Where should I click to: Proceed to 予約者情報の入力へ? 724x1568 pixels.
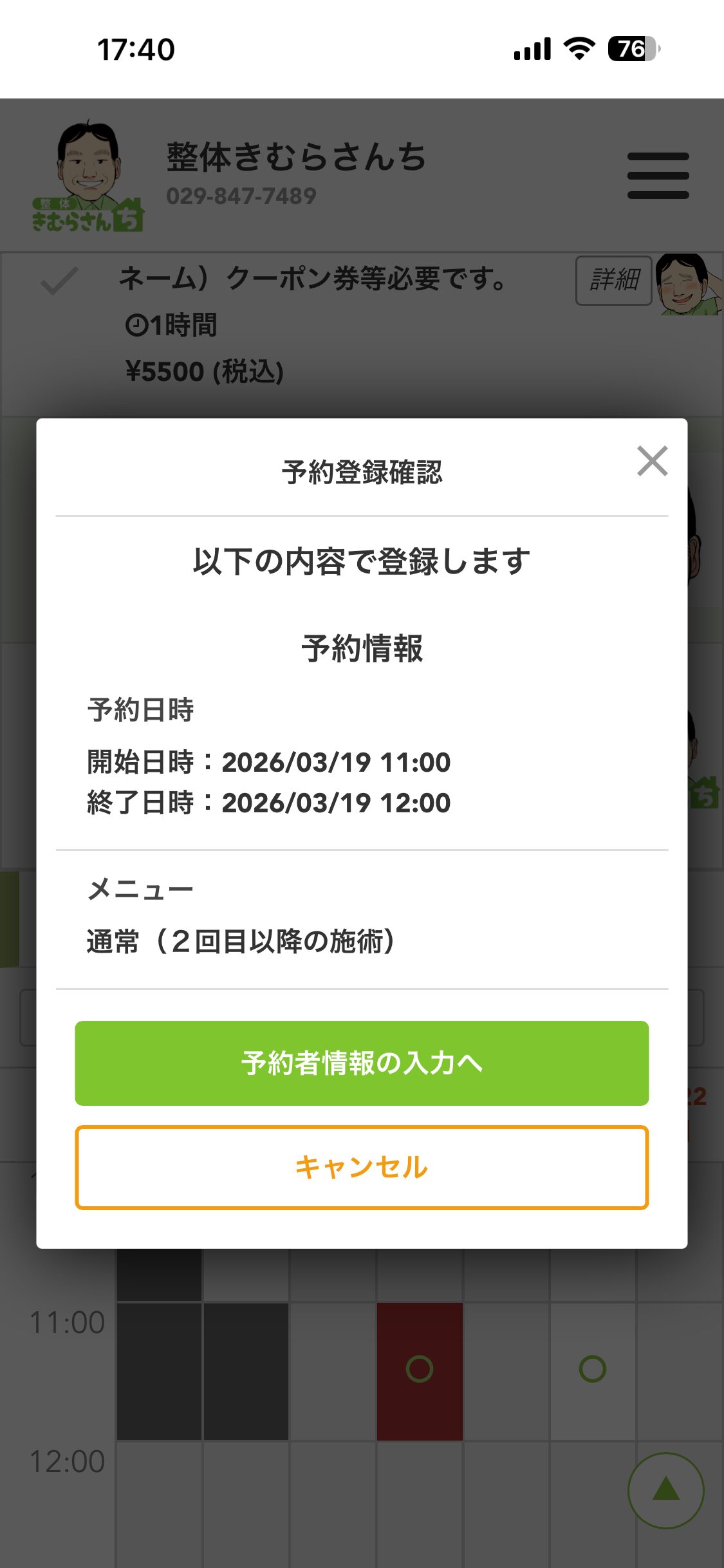click(362, 1063)
